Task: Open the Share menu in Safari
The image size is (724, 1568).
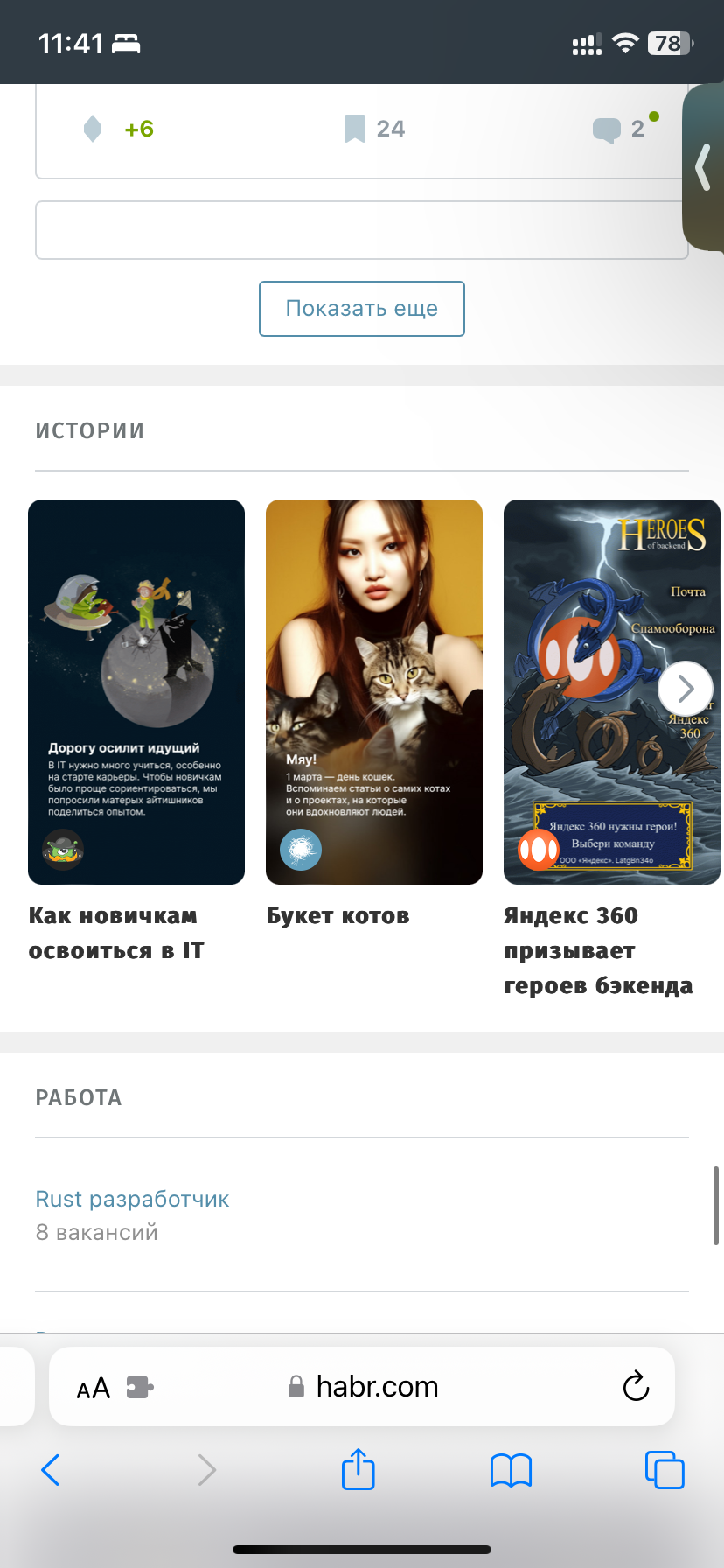Action: [357, 1470]
